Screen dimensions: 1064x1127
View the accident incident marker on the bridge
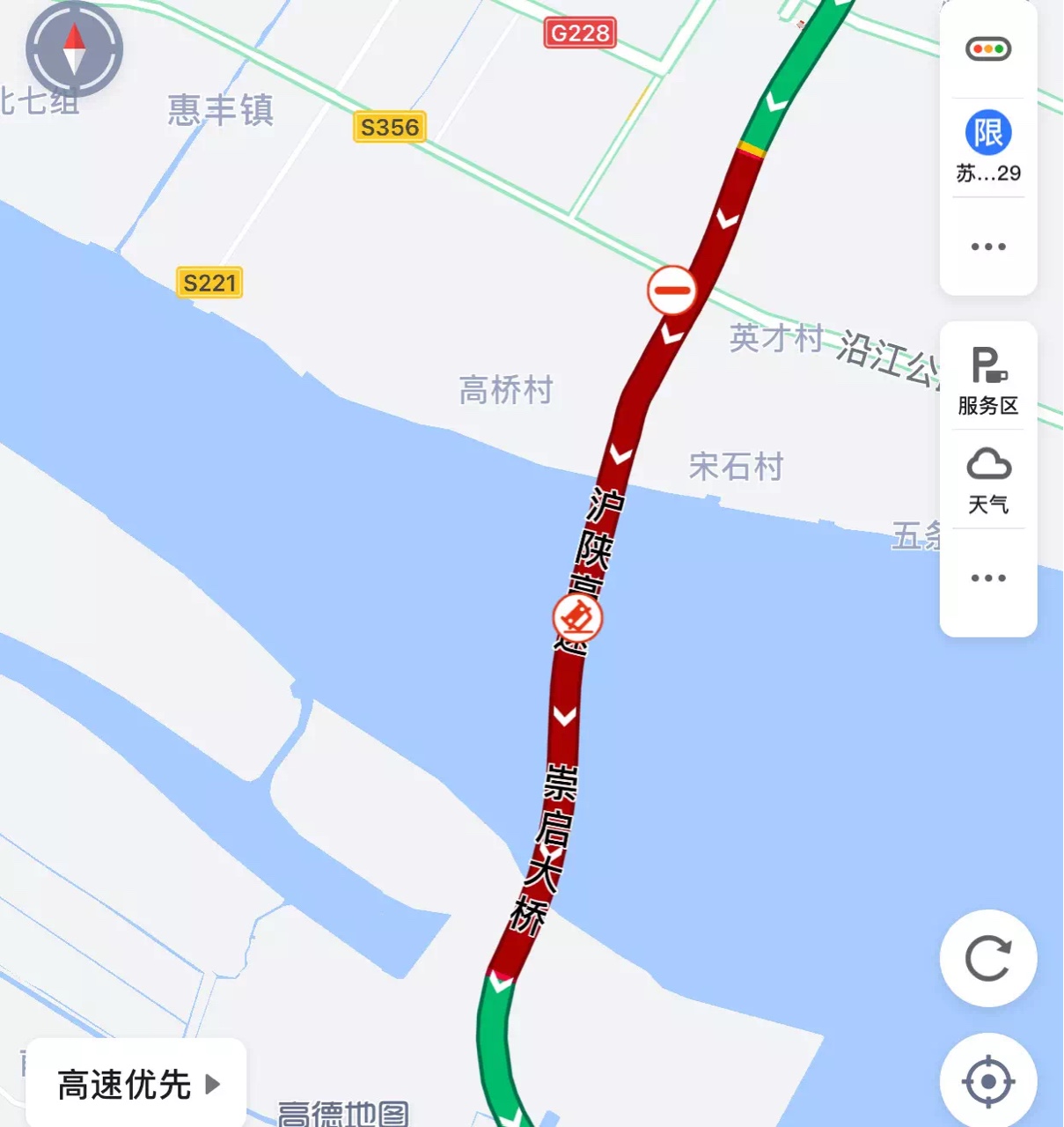577,618
